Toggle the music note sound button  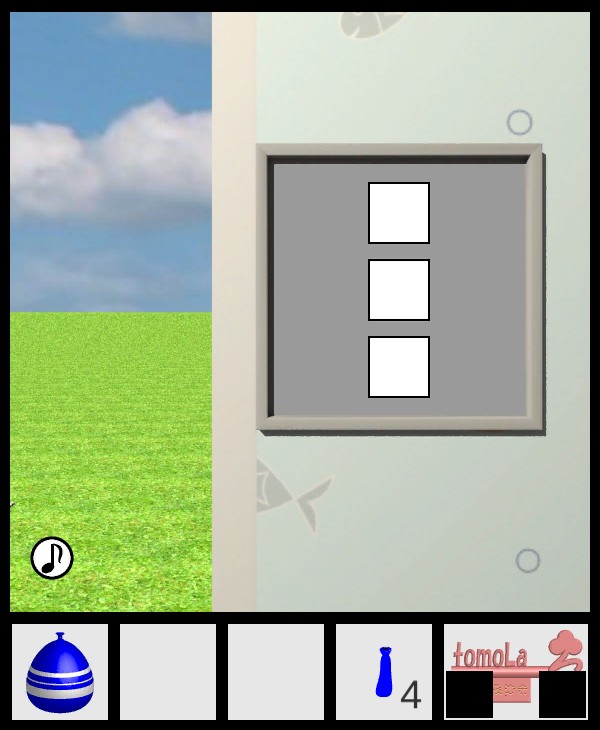(x=52, y=558)
